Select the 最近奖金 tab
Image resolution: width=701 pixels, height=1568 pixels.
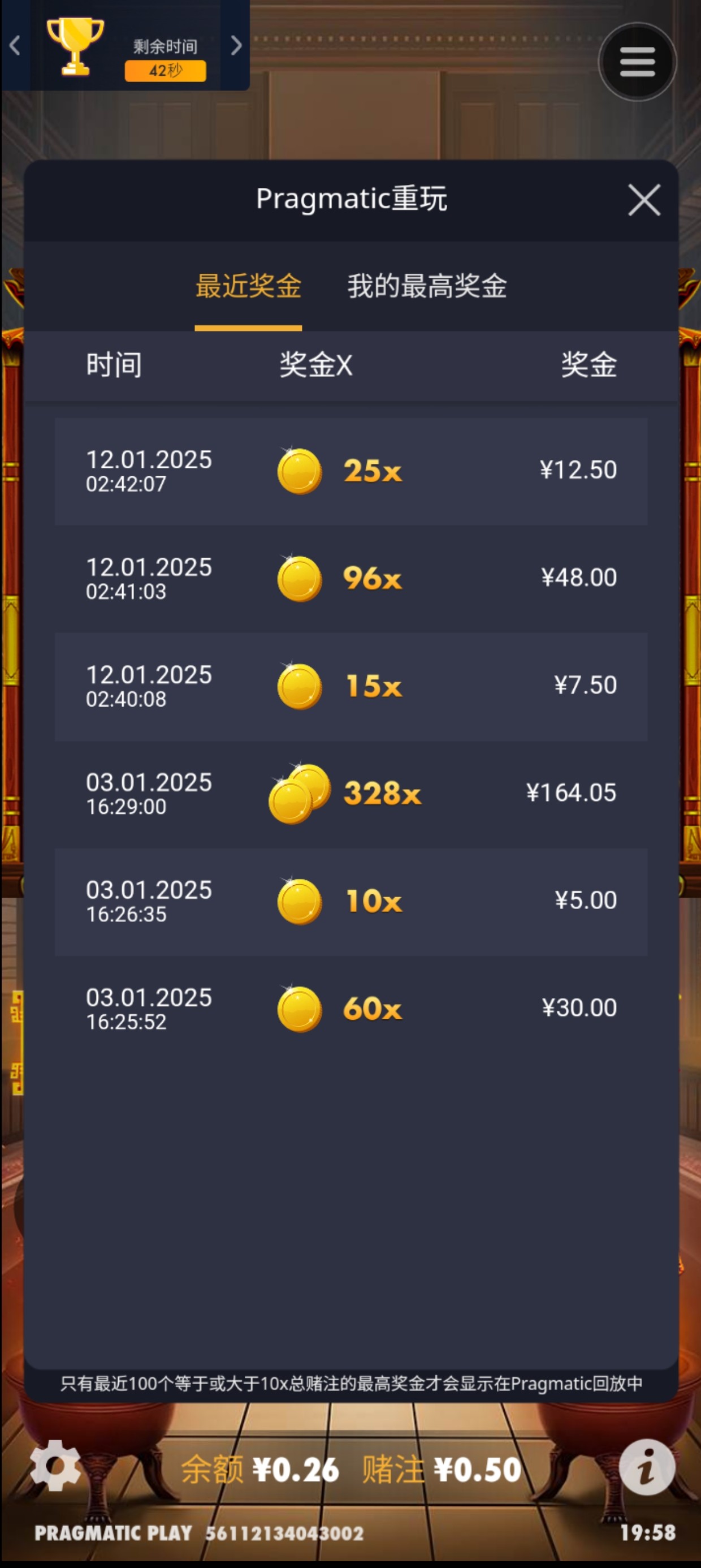[248, 286]
